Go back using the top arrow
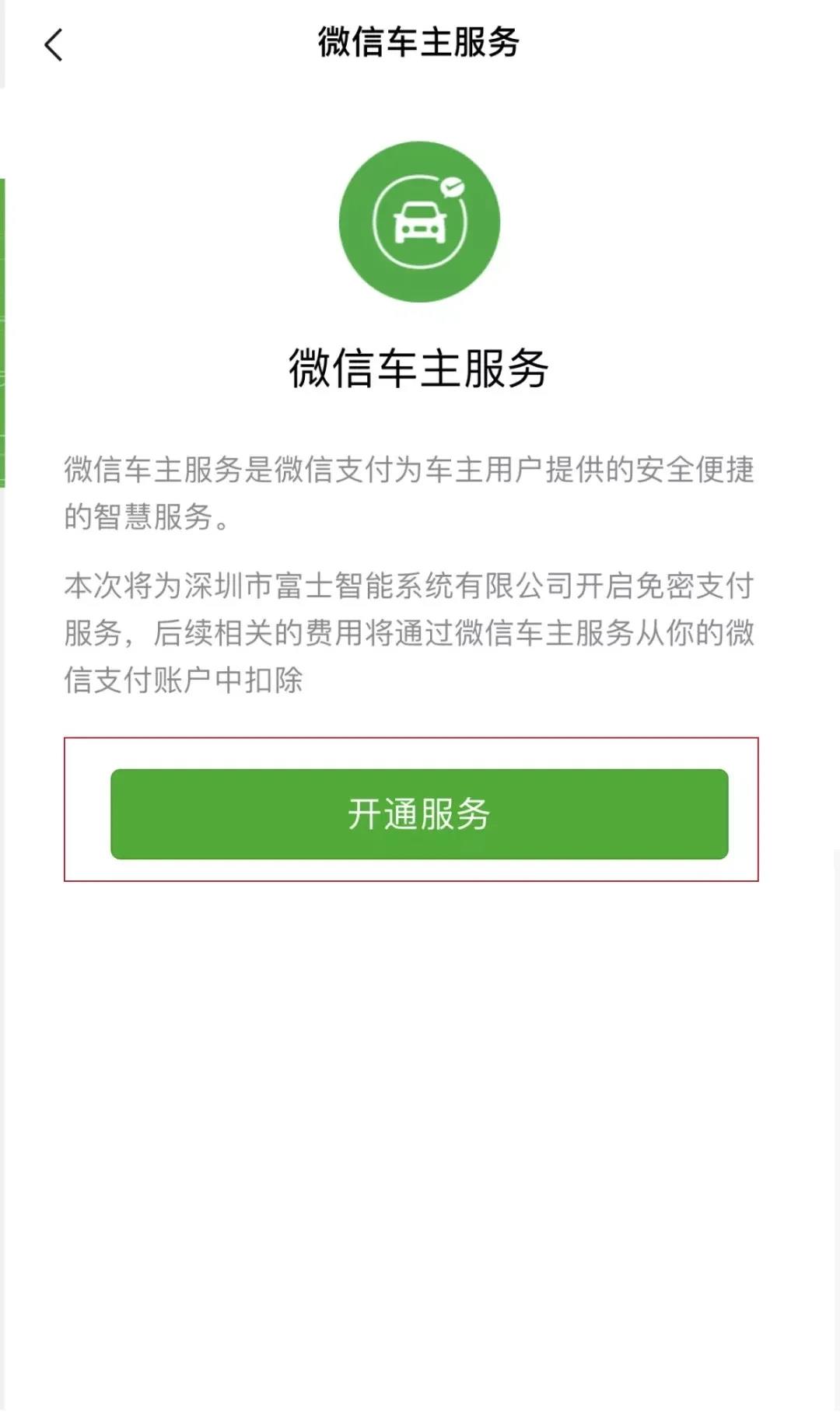Screen dimensions: 840x1417 (x=53, y=45)
